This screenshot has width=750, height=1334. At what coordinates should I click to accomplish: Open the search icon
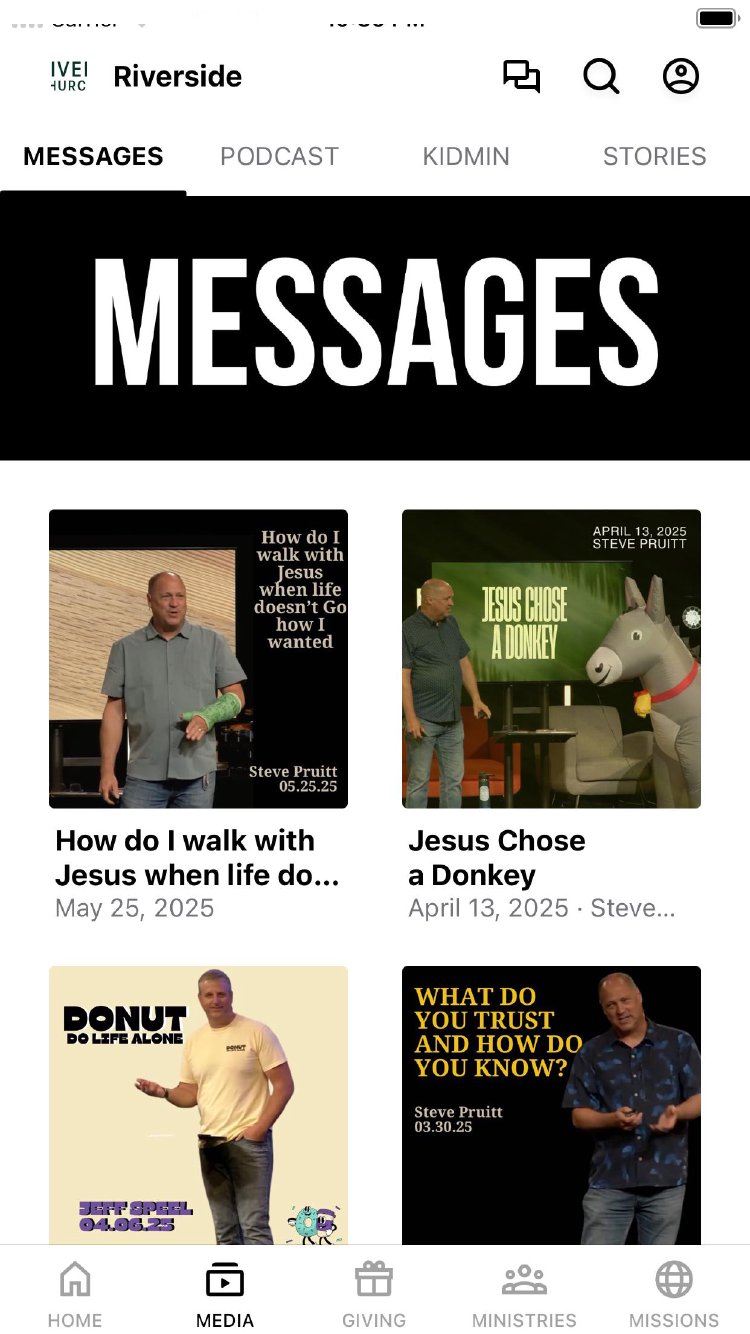pyautogui.click(x=601, y=77)
